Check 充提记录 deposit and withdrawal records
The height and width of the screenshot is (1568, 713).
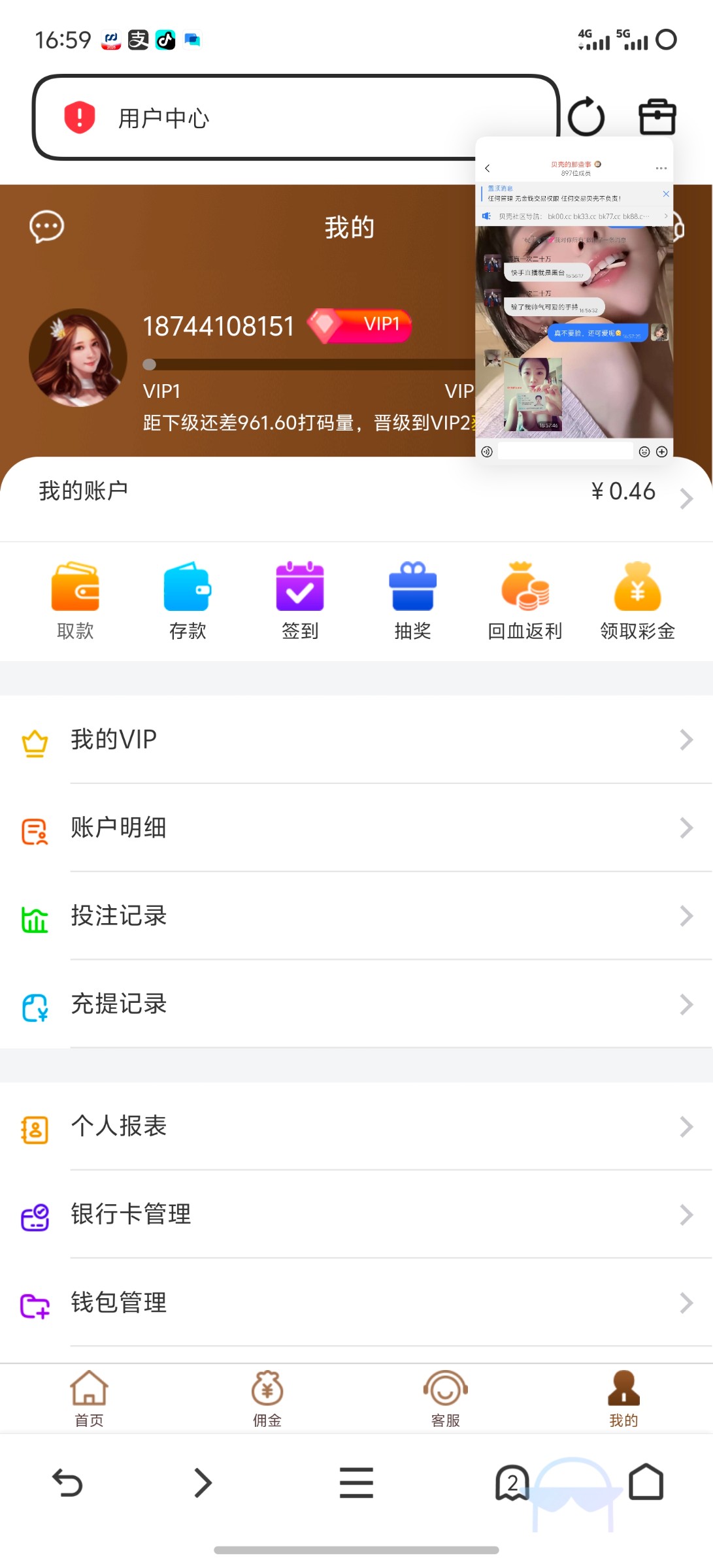pyautogui.click(x=356, y=1004)
